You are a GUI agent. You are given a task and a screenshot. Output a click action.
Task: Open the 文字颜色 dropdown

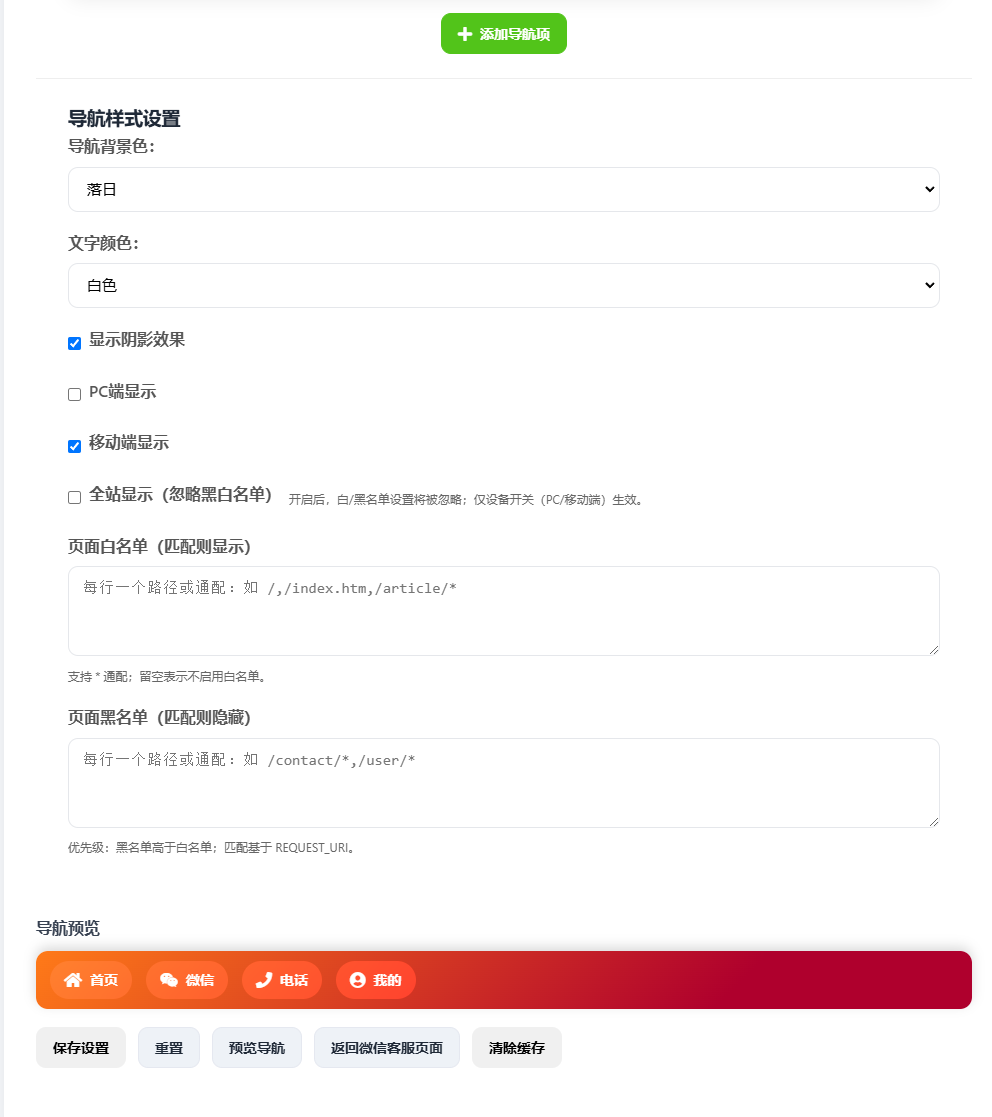(504, 285)
